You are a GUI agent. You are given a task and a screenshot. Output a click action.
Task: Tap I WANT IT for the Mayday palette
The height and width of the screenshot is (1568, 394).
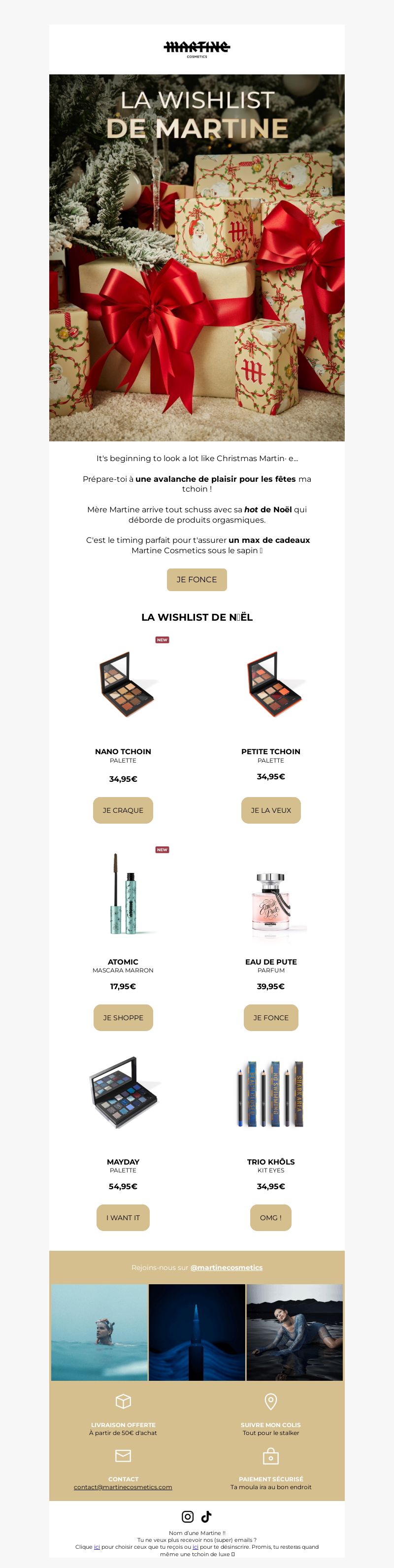123,1217
